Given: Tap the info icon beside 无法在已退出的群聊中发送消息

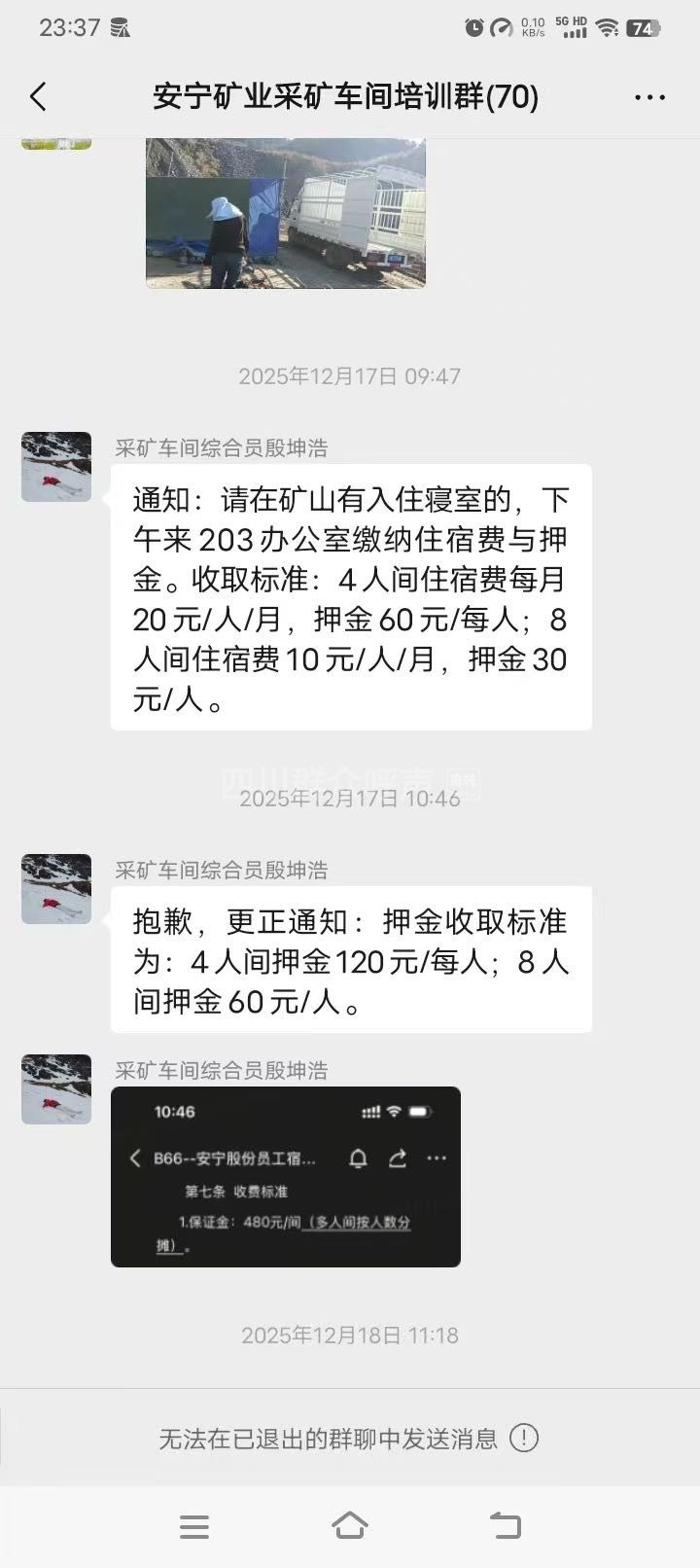Looking at the screenshot, I should click(524, 1438).
